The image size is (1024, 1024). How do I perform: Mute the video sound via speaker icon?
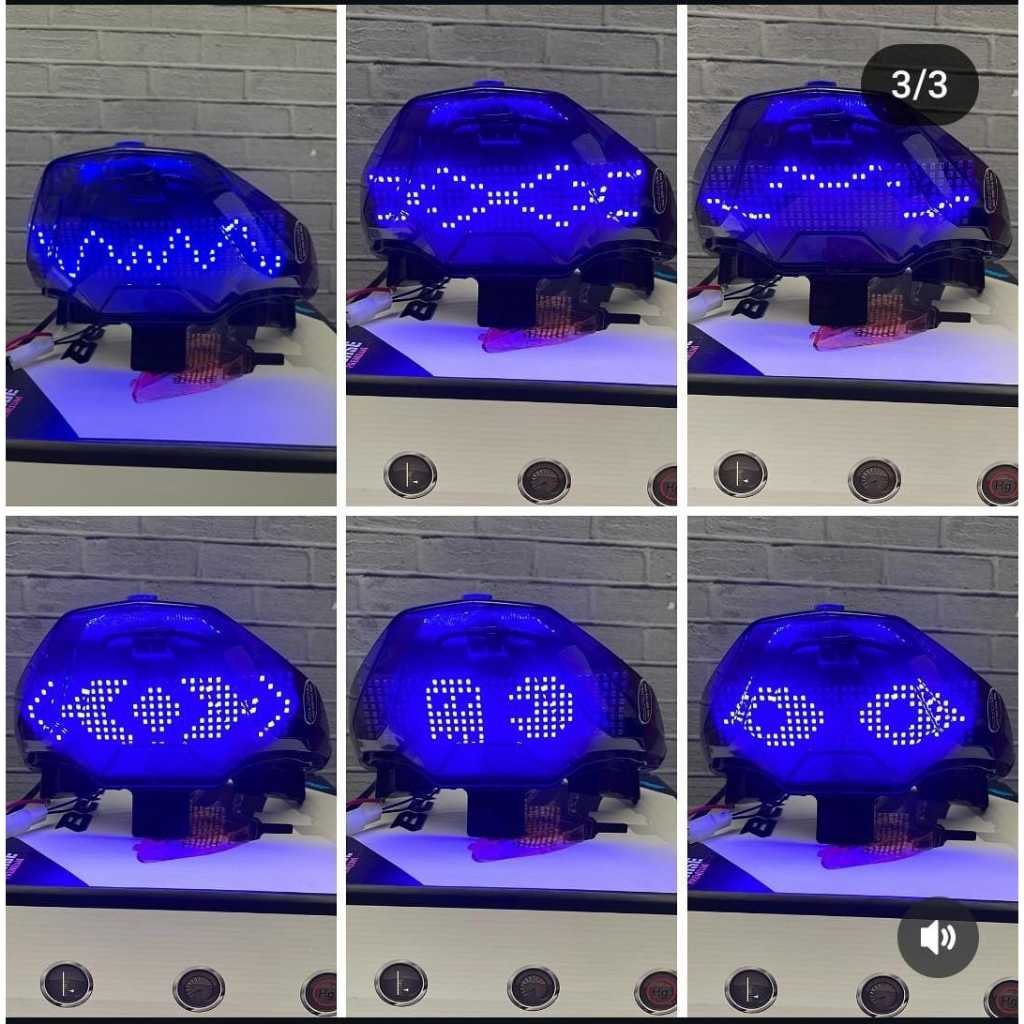coord(937,937)
